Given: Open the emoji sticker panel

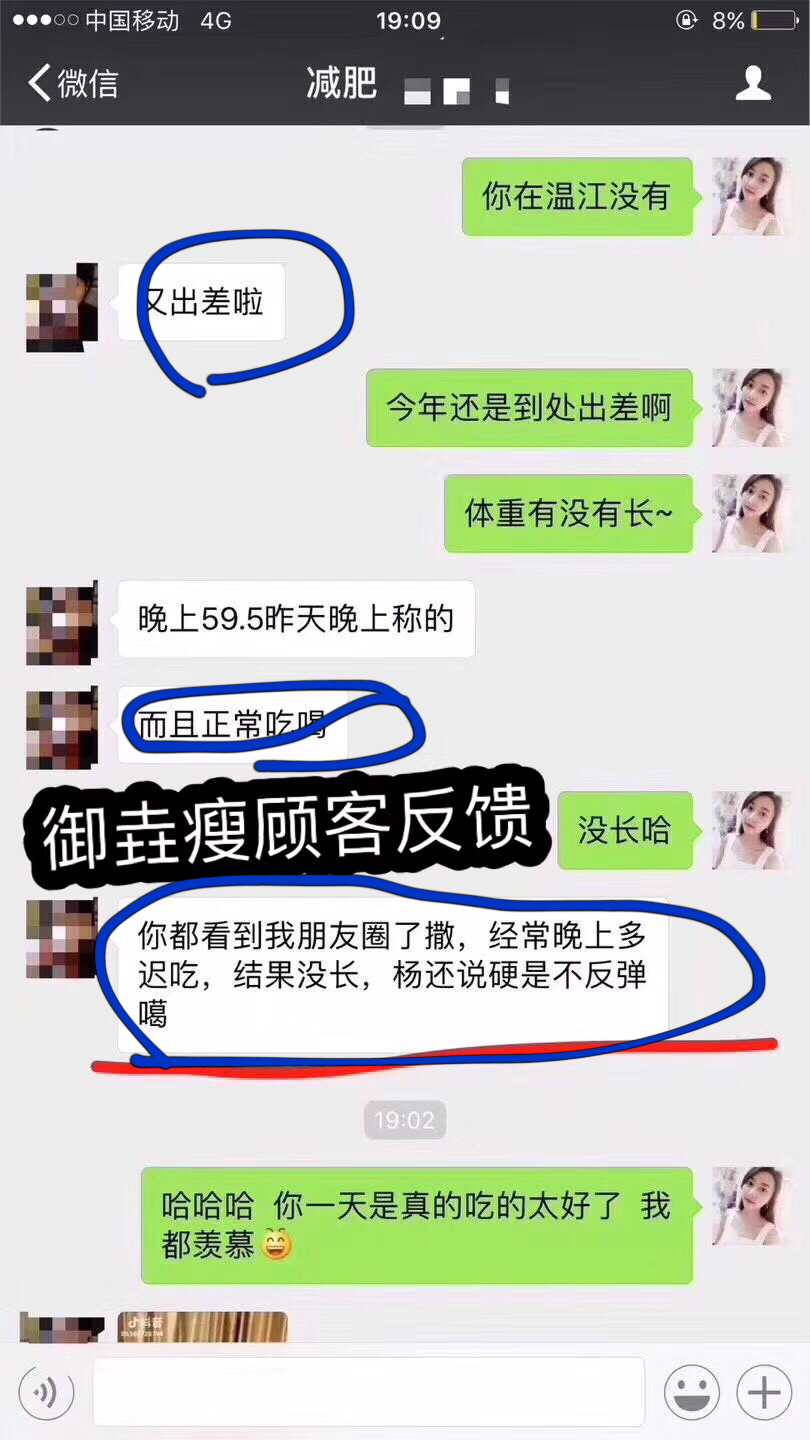Looking at the screenshot, I should [691, 1391].
